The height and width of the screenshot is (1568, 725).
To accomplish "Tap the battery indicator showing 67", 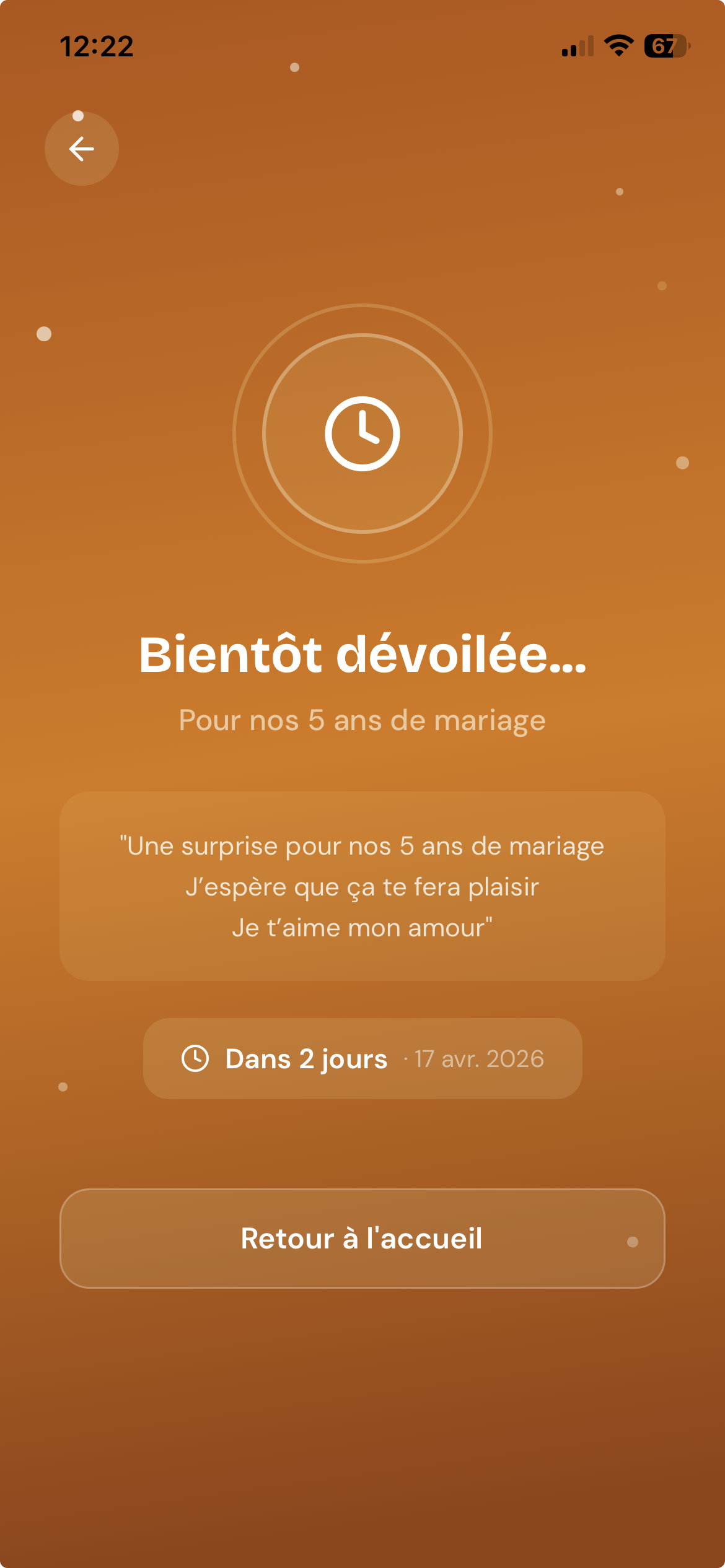I will click(x=666, y=46).
